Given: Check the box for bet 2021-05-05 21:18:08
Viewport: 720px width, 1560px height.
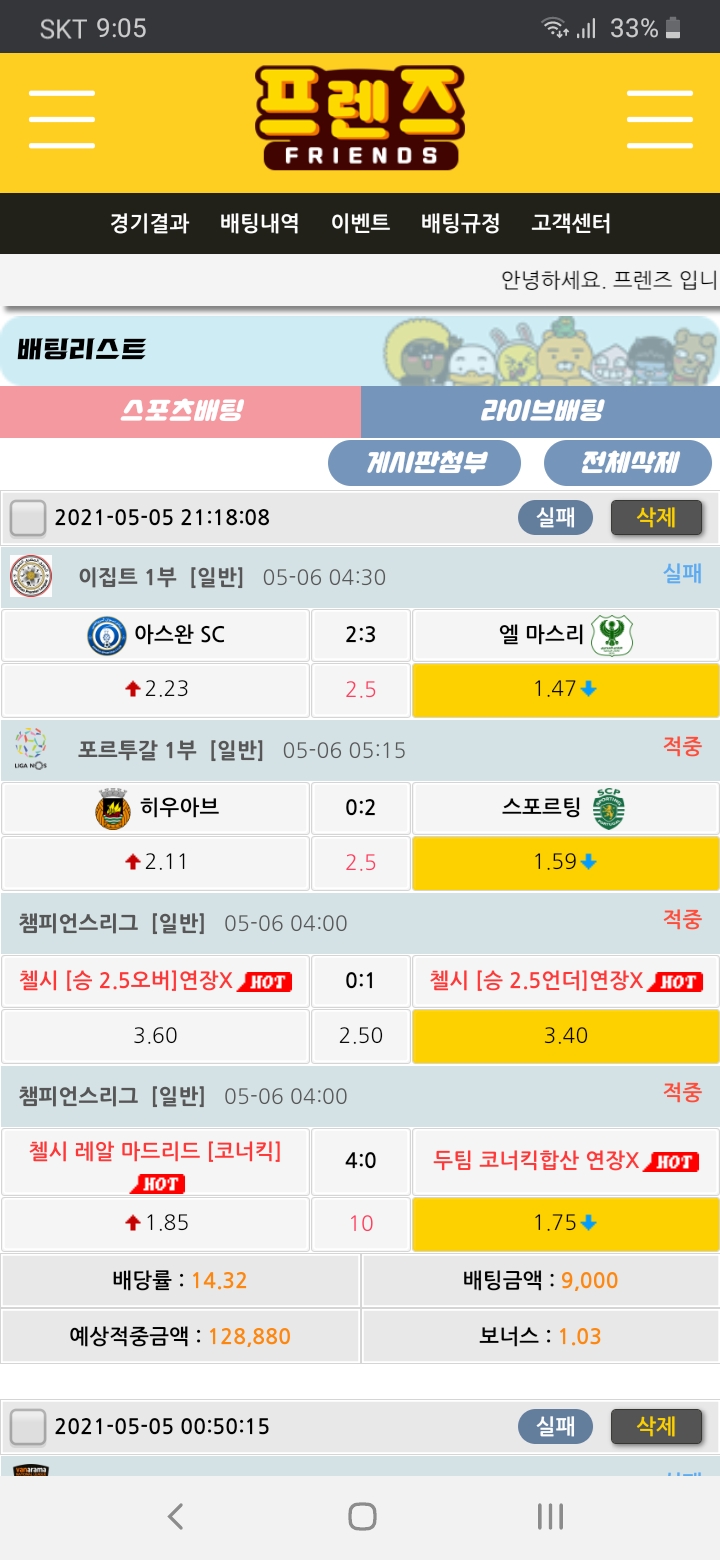Looking at the screenshot, I should point(28,518).
